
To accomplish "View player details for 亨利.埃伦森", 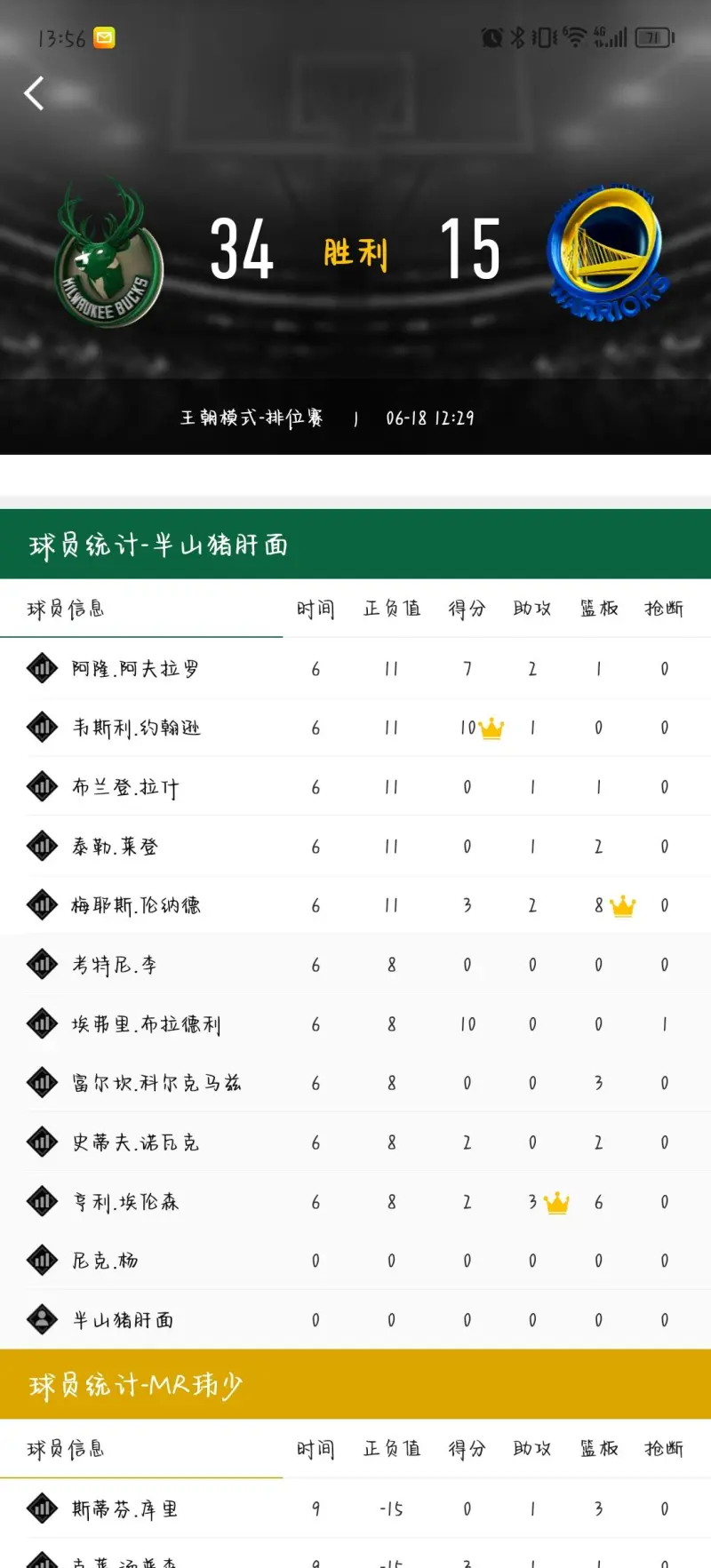I will (x=125, y=1202).
